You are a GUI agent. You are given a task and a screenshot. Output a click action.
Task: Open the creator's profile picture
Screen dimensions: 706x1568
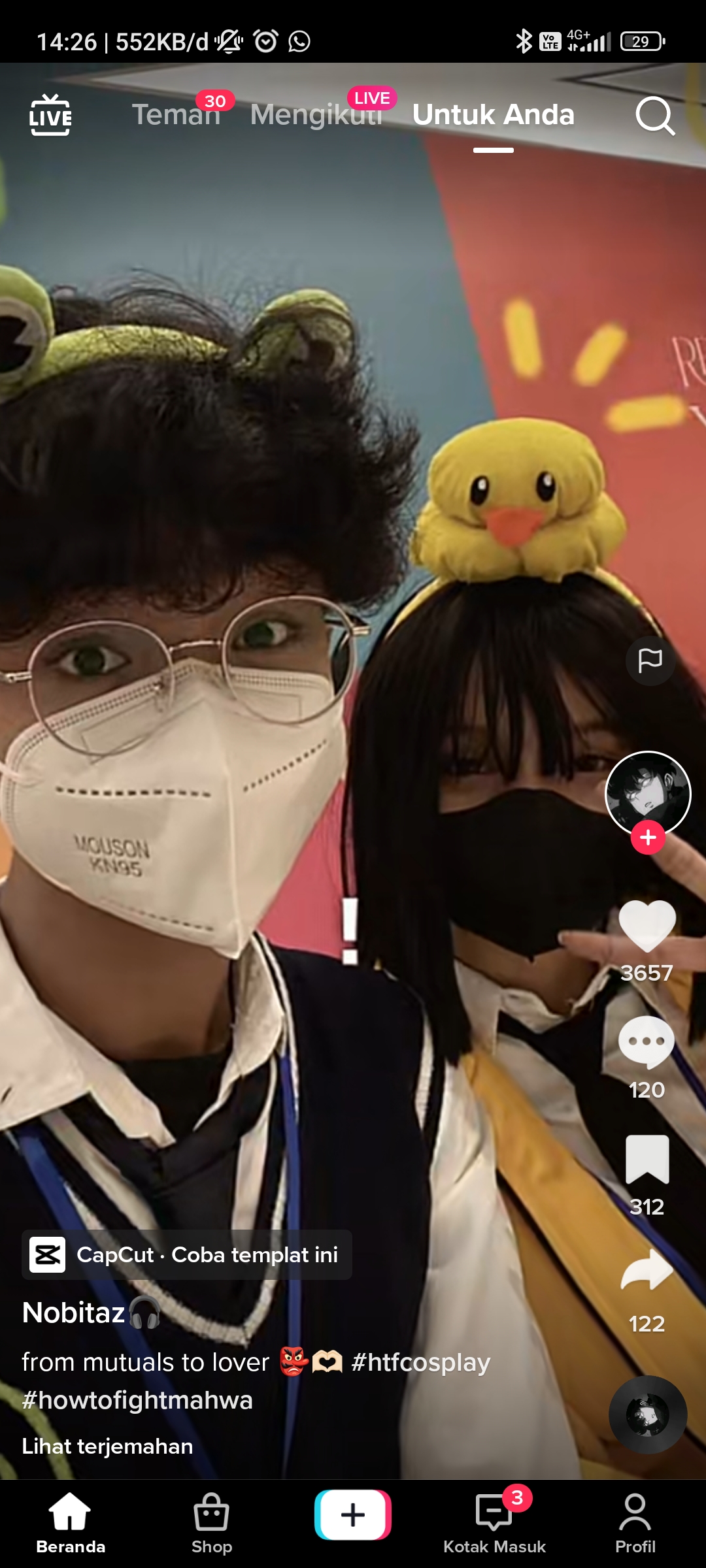[648, 793]
